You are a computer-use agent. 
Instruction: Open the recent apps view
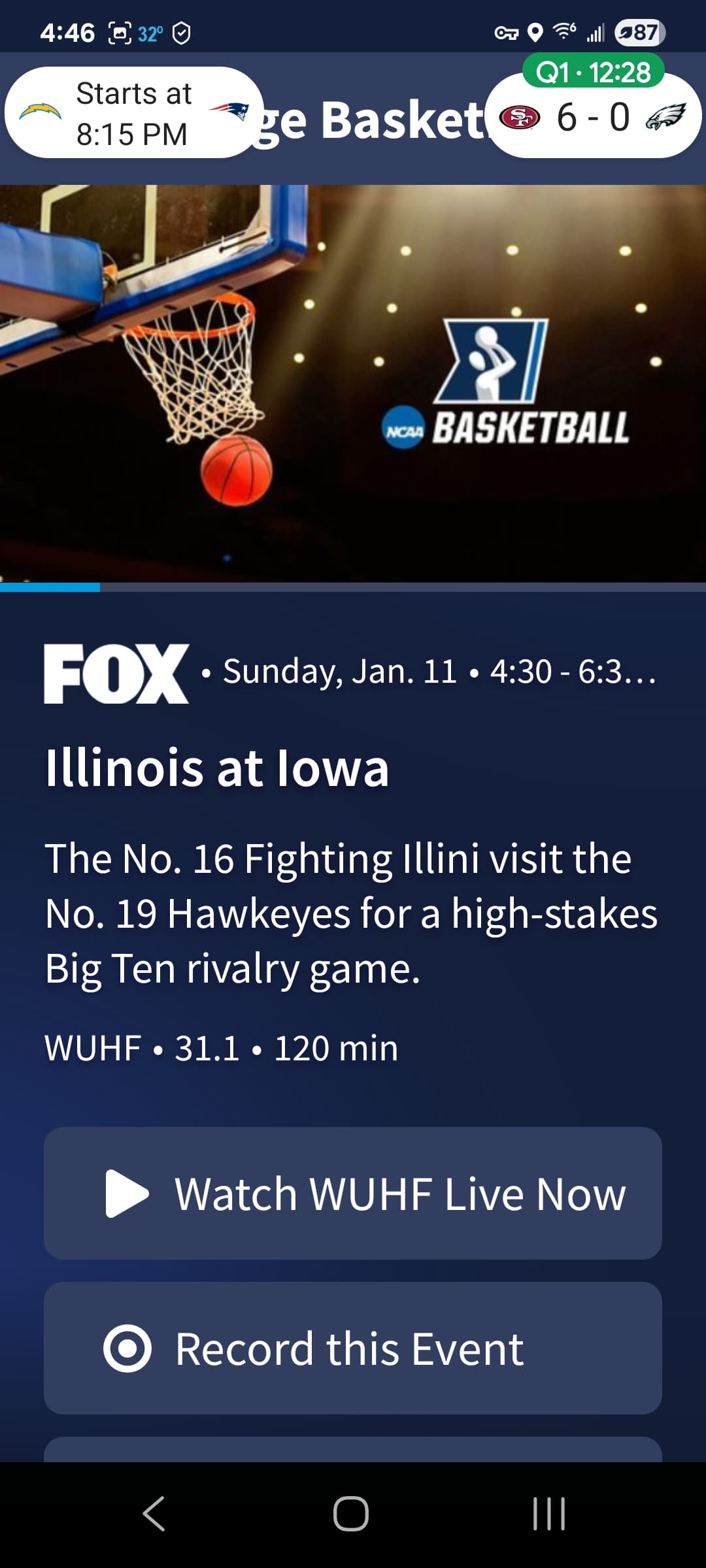click(548, 1513)
